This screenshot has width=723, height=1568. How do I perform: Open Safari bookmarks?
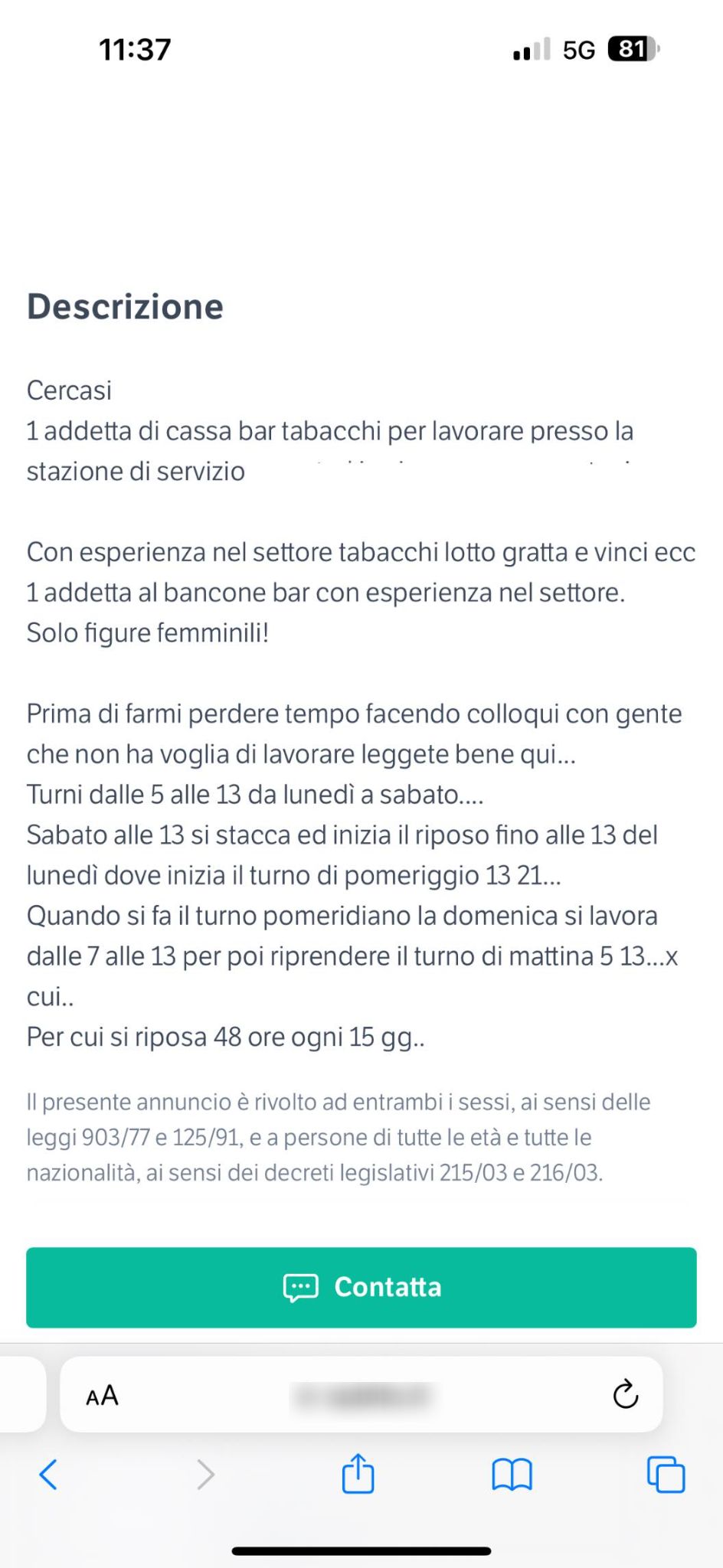[x=512, y=1474]
